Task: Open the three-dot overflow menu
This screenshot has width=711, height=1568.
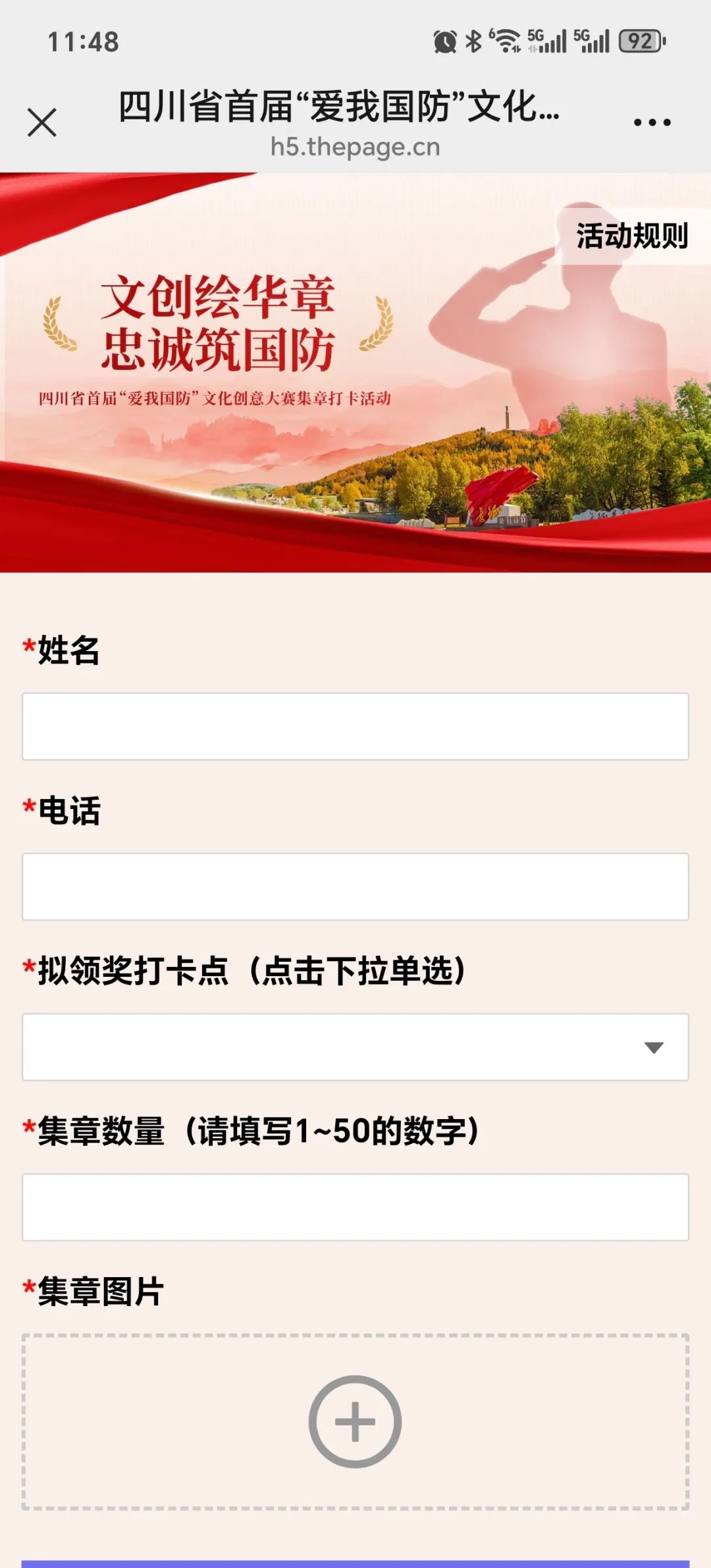Action: tap(652, 122)
